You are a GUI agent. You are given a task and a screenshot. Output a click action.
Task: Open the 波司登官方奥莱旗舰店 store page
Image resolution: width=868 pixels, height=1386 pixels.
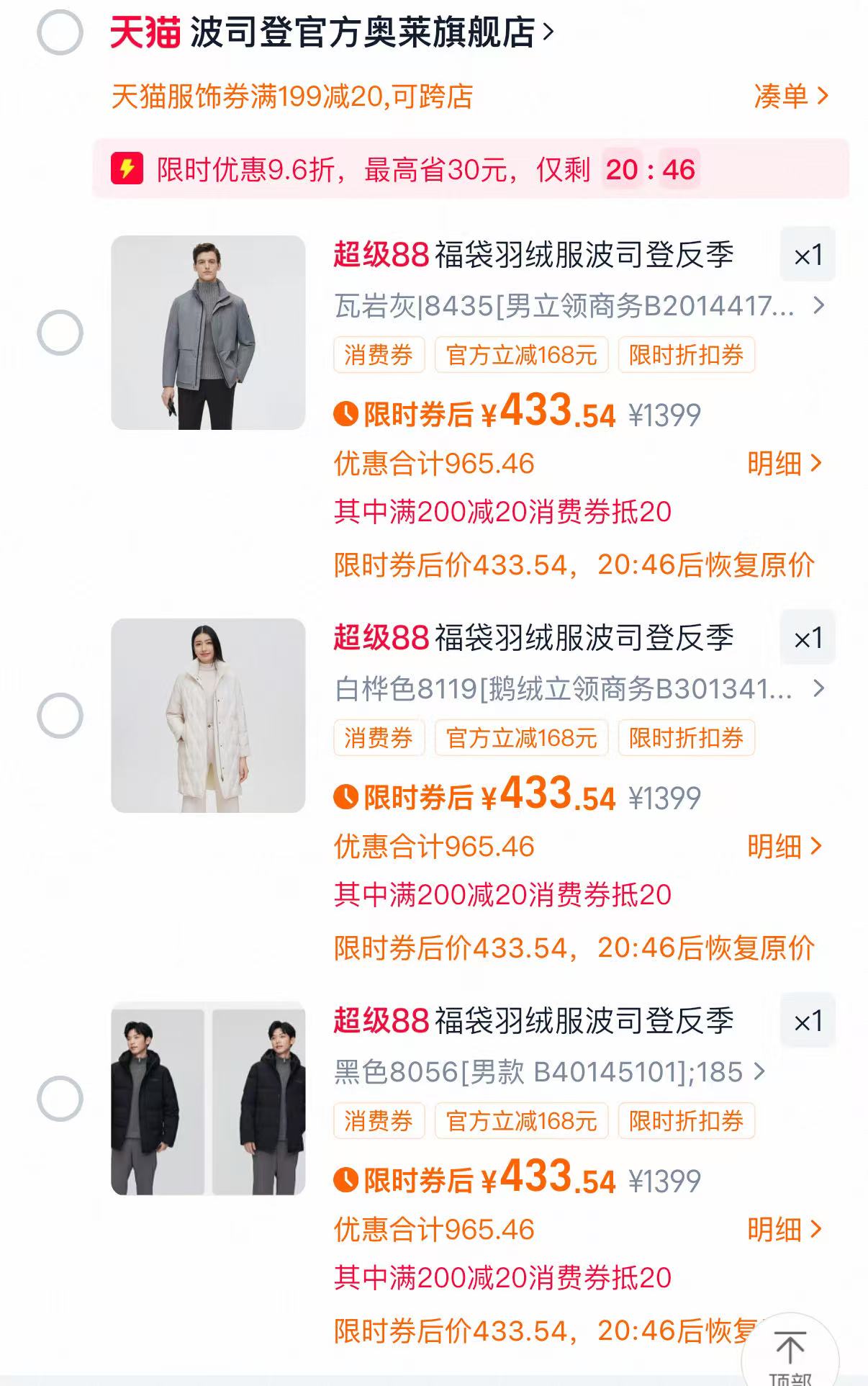click(363, 32)
